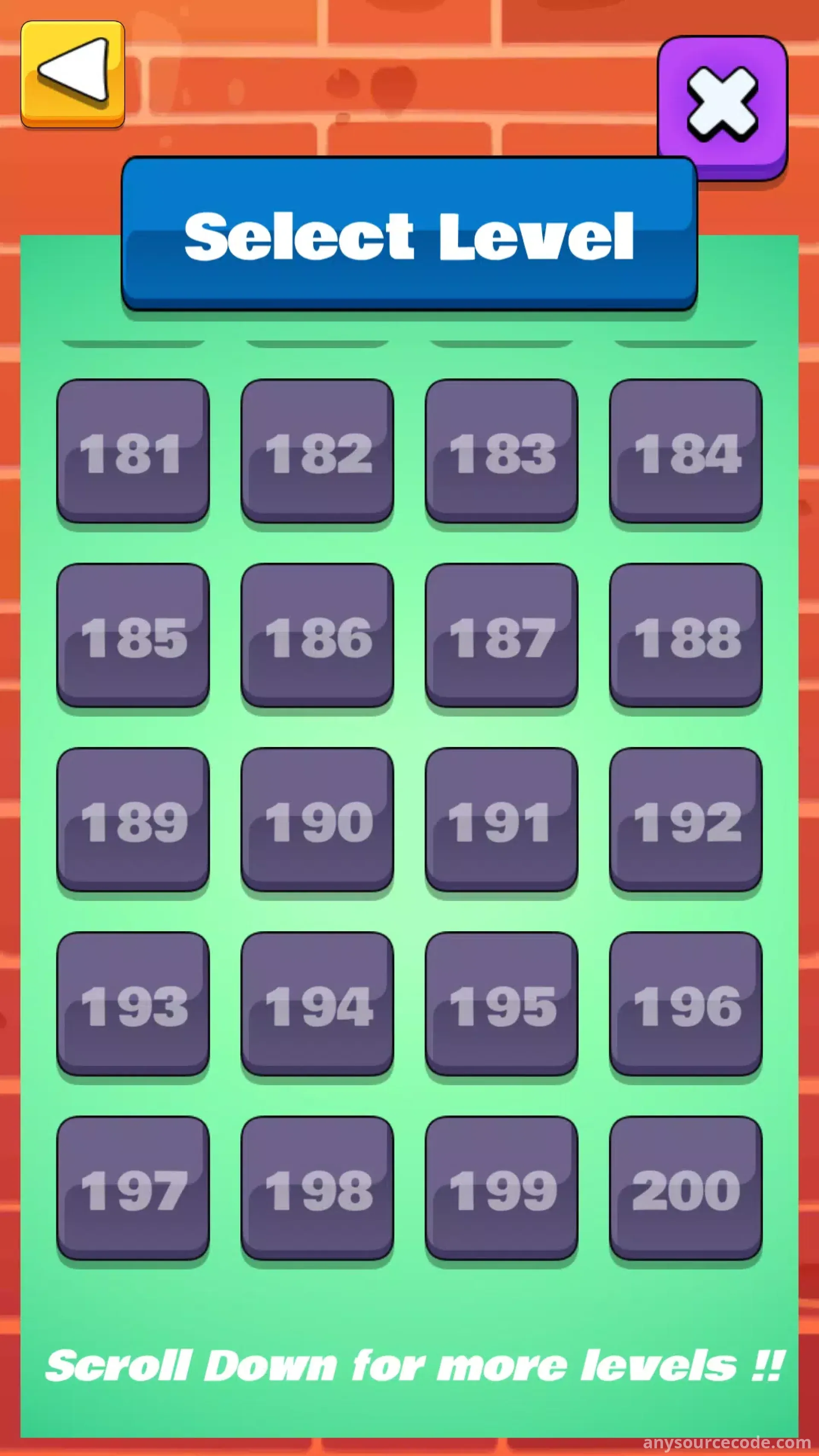Open level 199
The height and width of the screenshot is (1456, 819).
[501, 1188]
